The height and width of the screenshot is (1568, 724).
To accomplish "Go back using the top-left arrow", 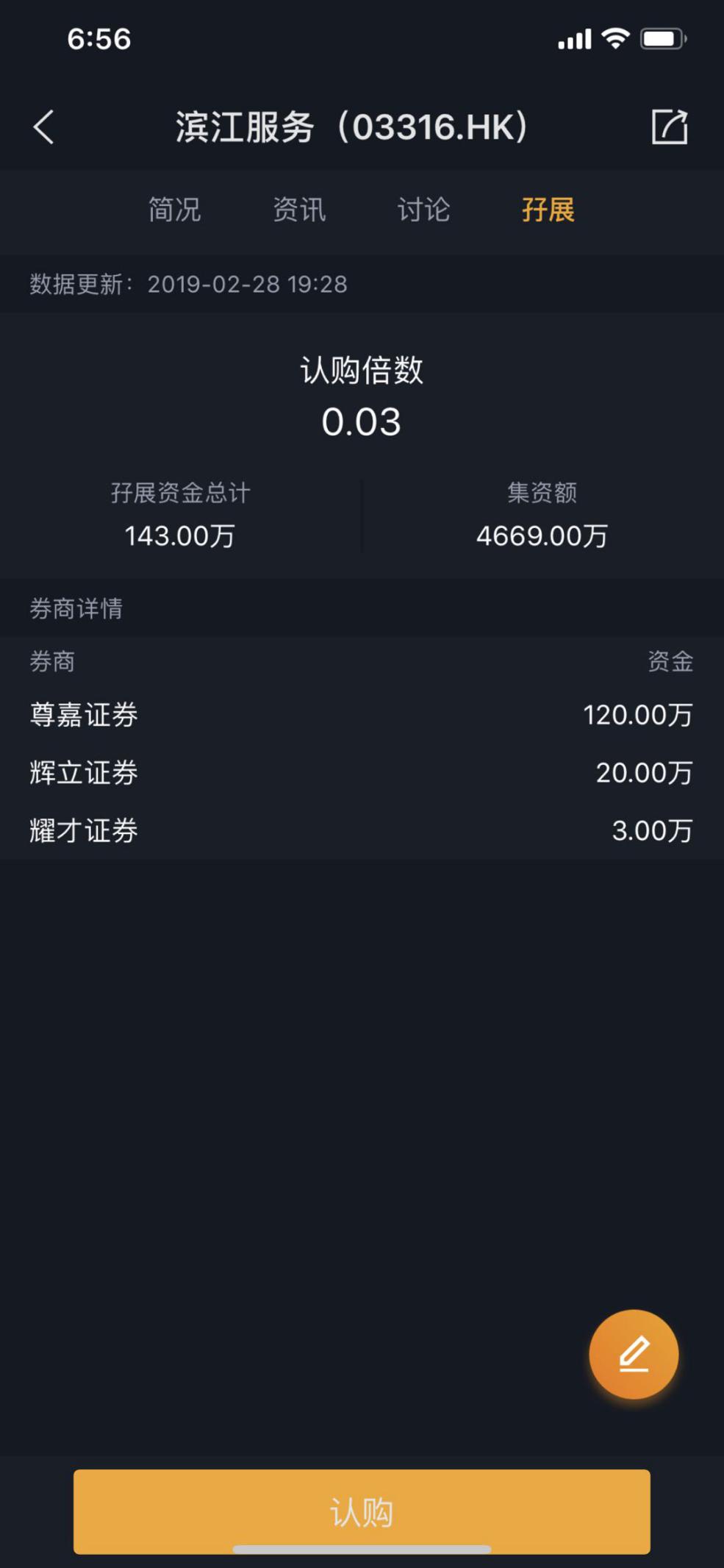I will [44, 127].
